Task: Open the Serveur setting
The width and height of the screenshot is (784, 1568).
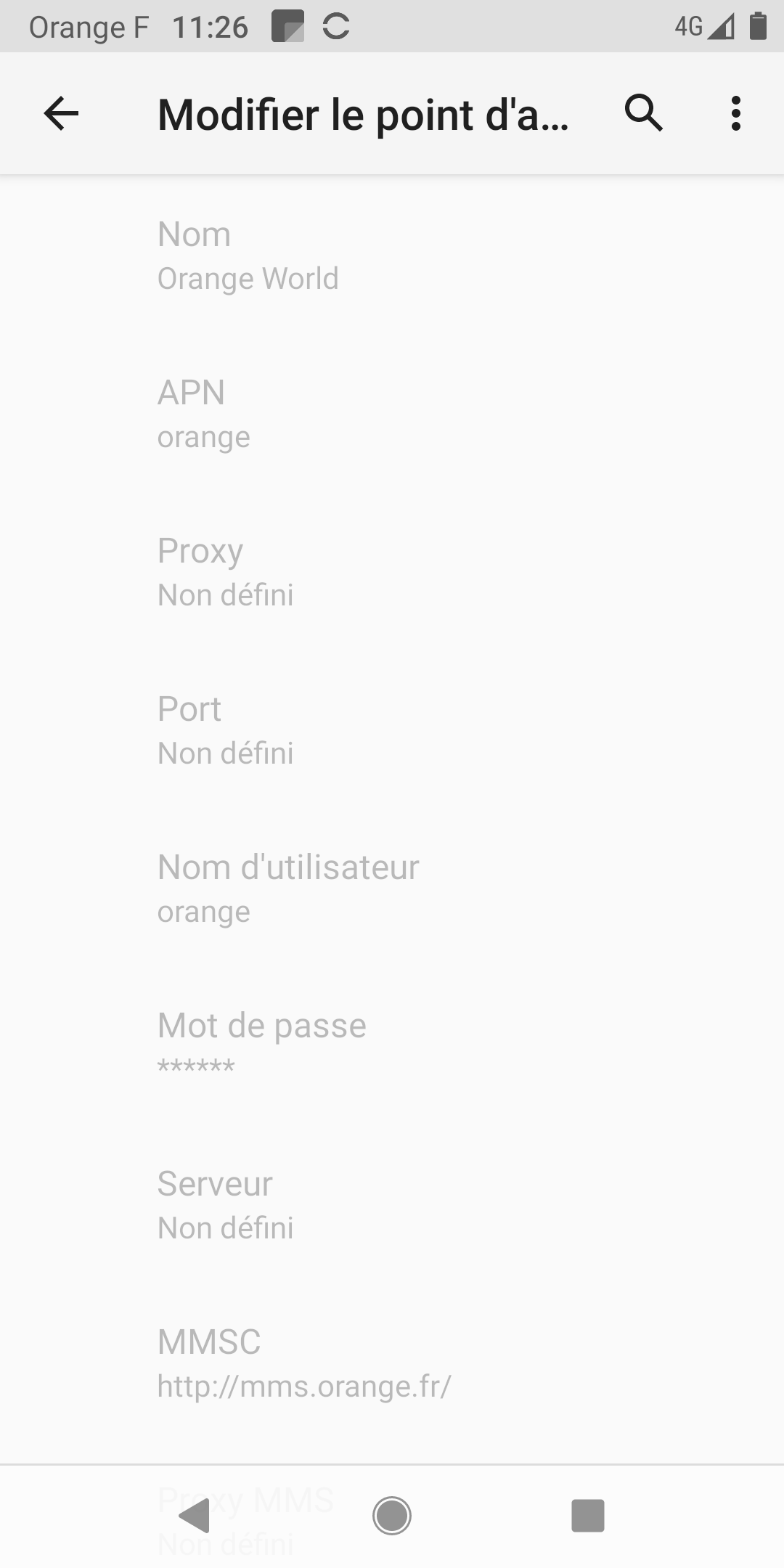Action: [x=392, y=1205]
